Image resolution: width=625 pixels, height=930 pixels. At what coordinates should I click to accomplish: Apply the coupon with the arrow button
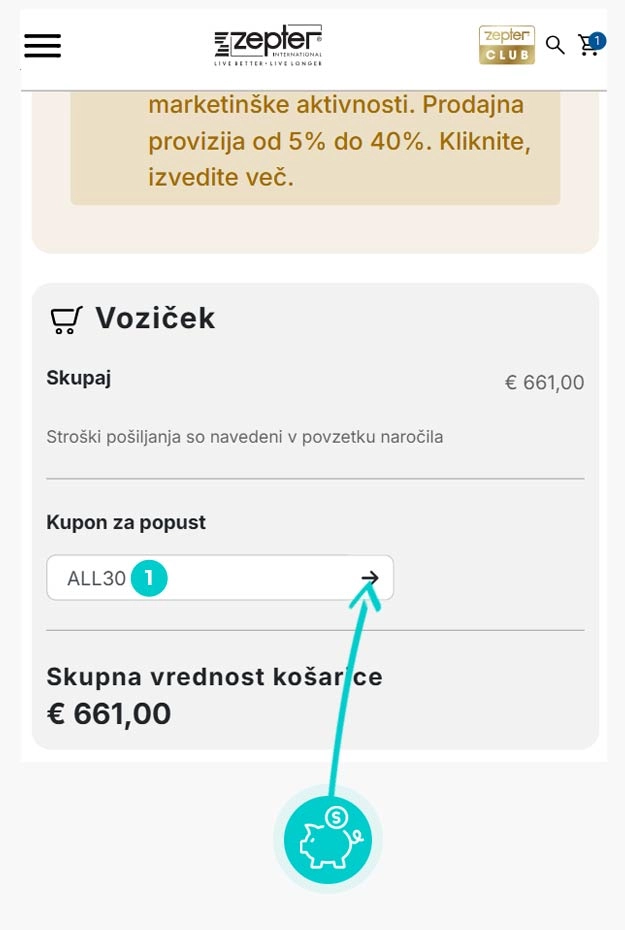point(370,578)
